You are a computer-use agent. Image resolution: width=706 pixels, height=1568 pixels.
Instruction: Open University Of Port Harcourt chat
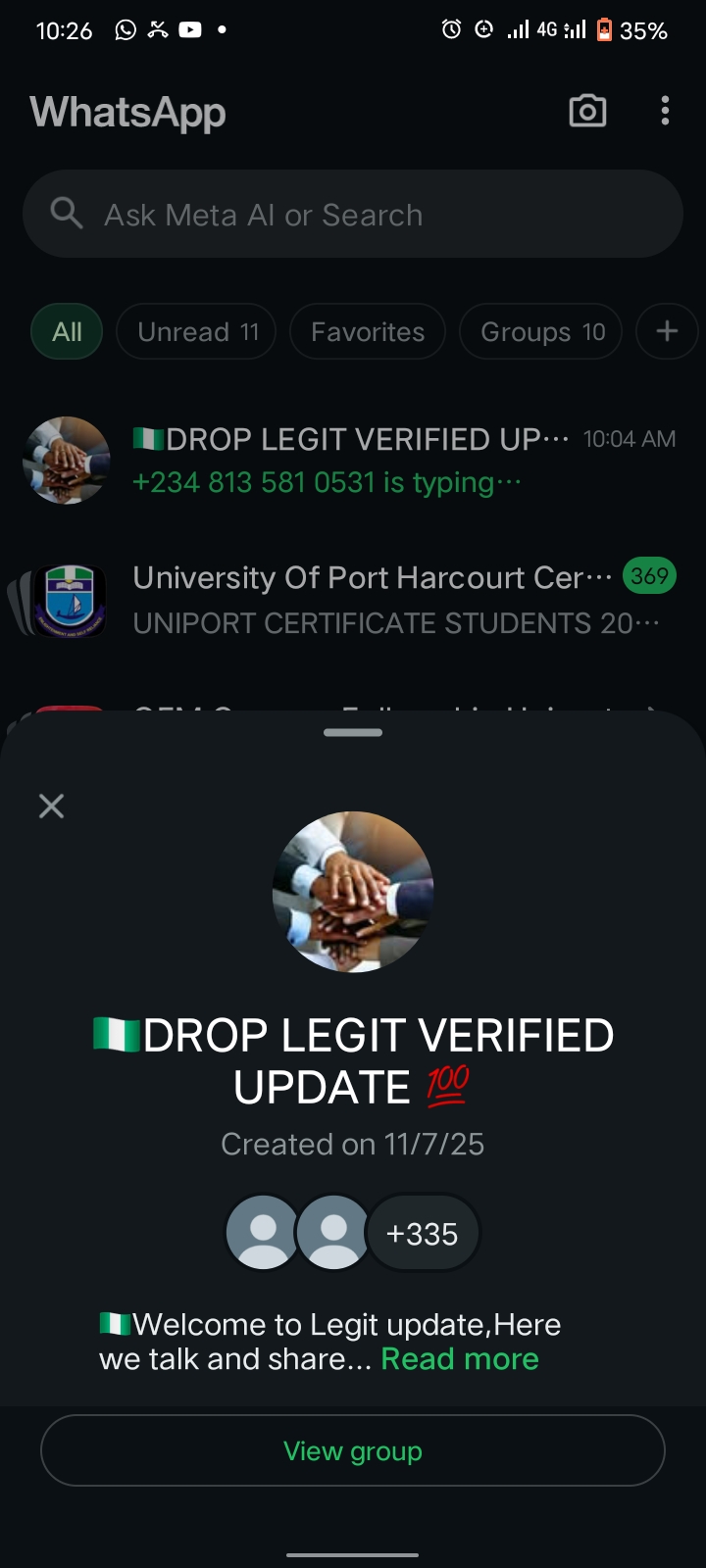point(353,599)
